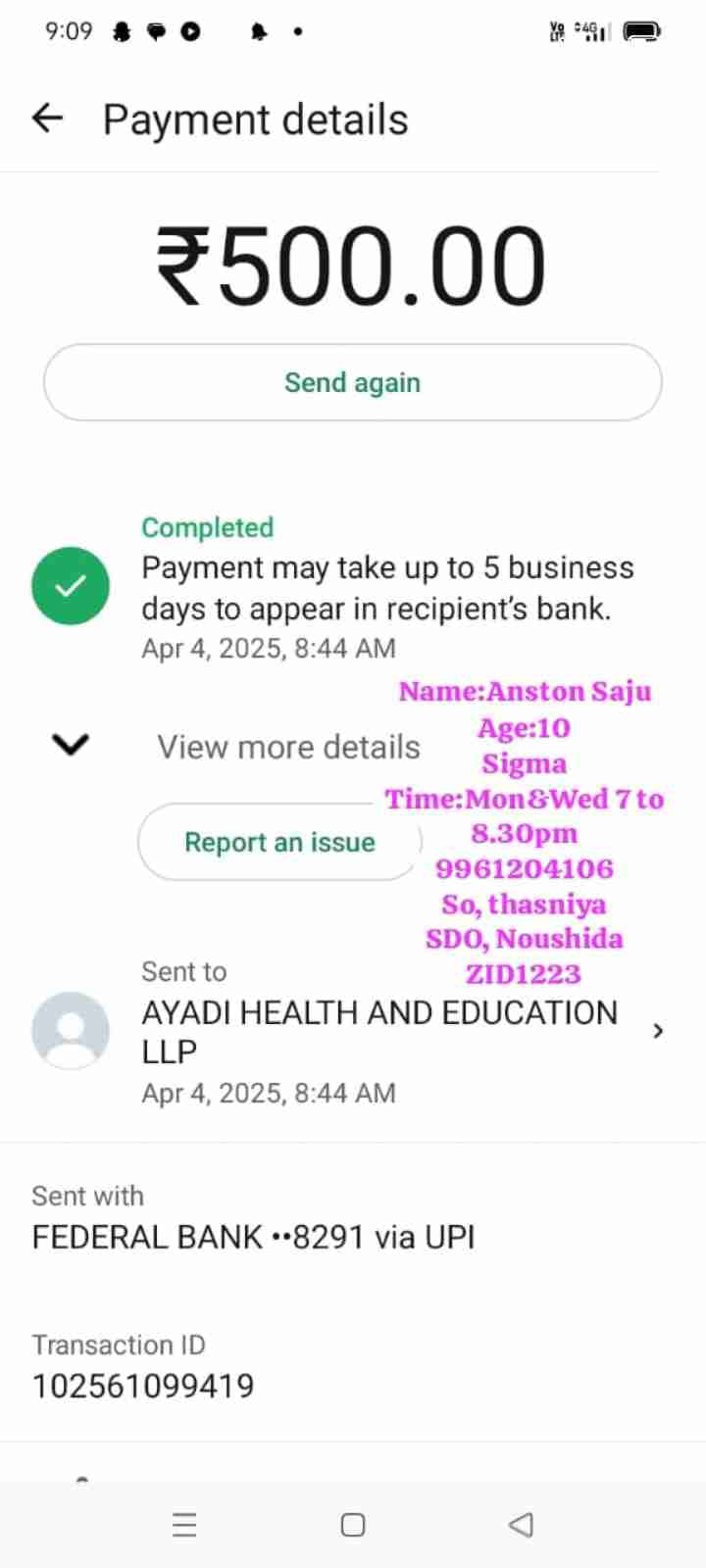Expand View more details

[x=235, y=747]
